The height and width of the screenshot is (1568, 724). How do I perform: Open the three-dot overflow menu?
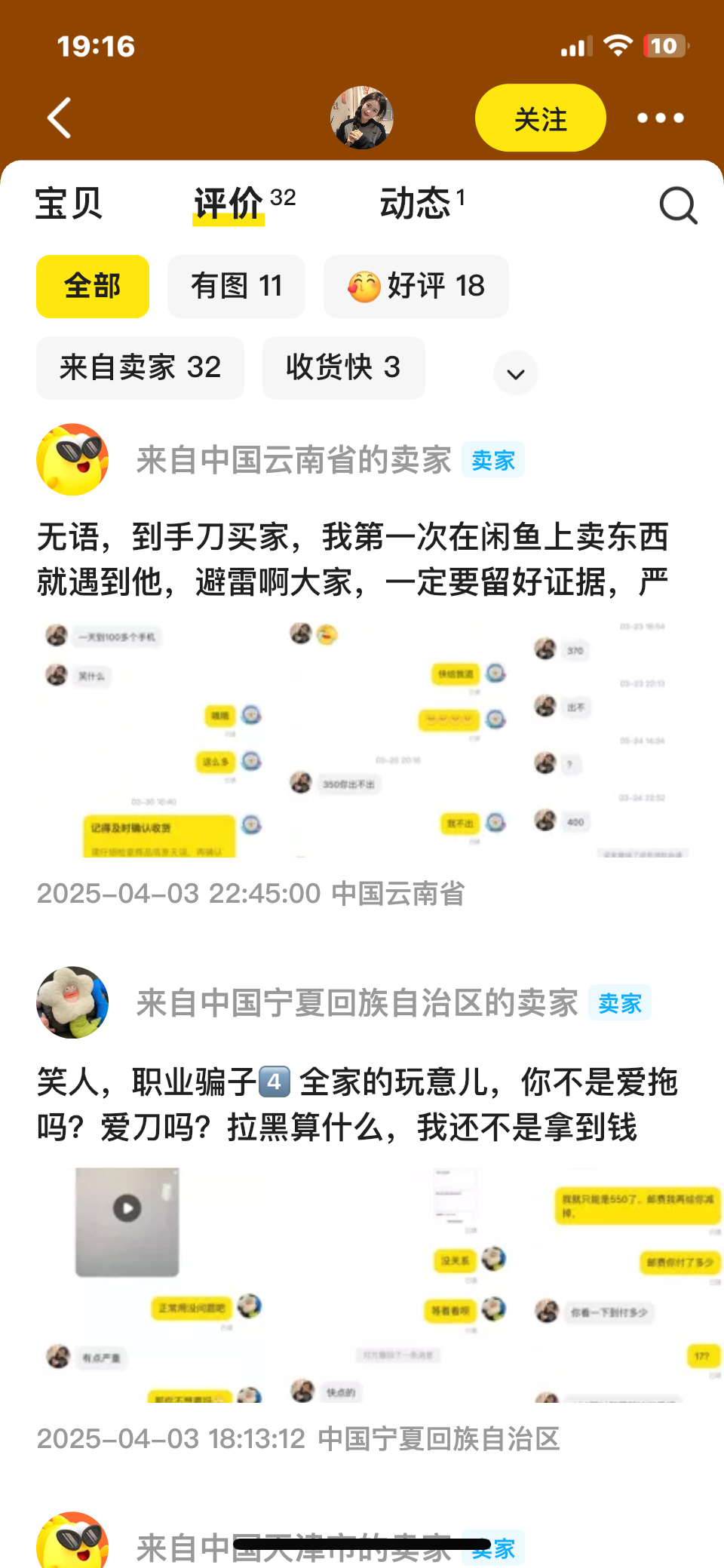pos(660,118)
